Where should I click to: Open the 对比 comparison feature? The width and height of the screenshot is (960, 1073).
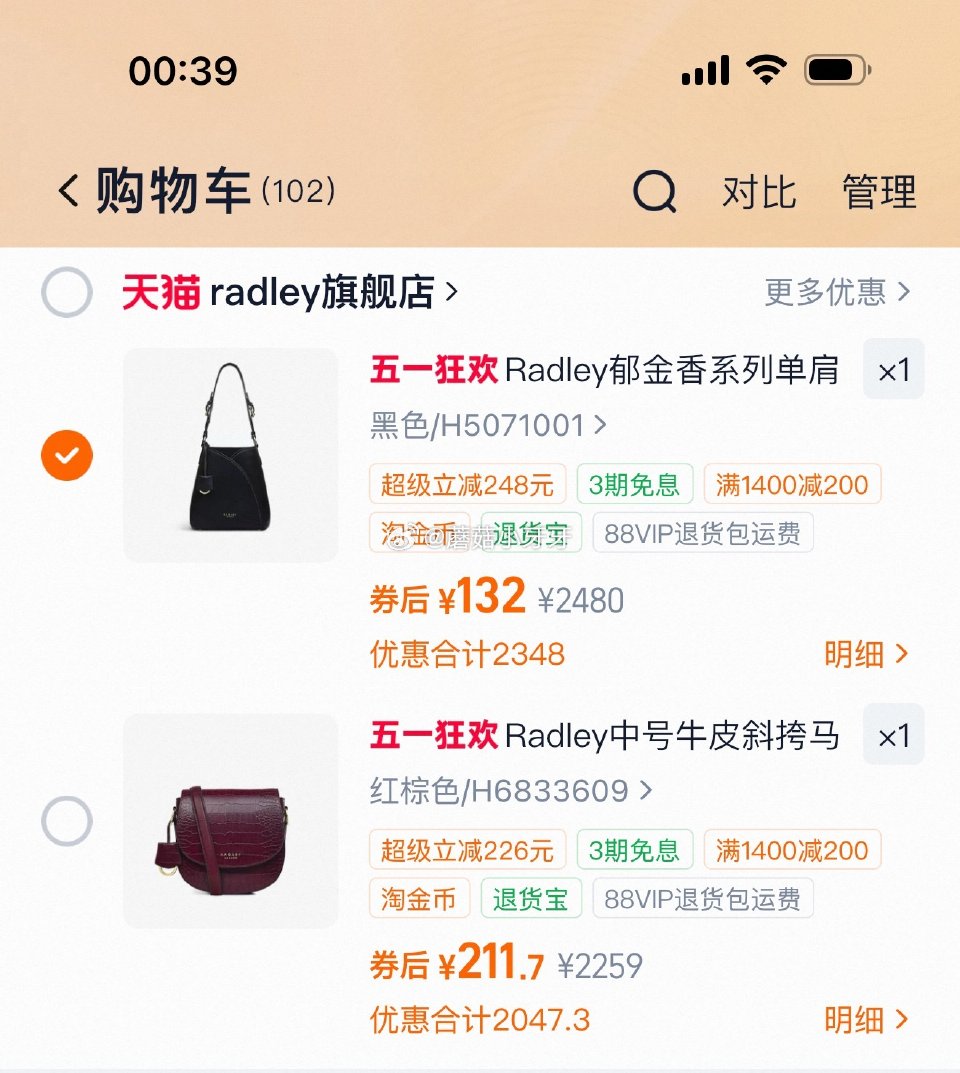click(x=760, y=192)
